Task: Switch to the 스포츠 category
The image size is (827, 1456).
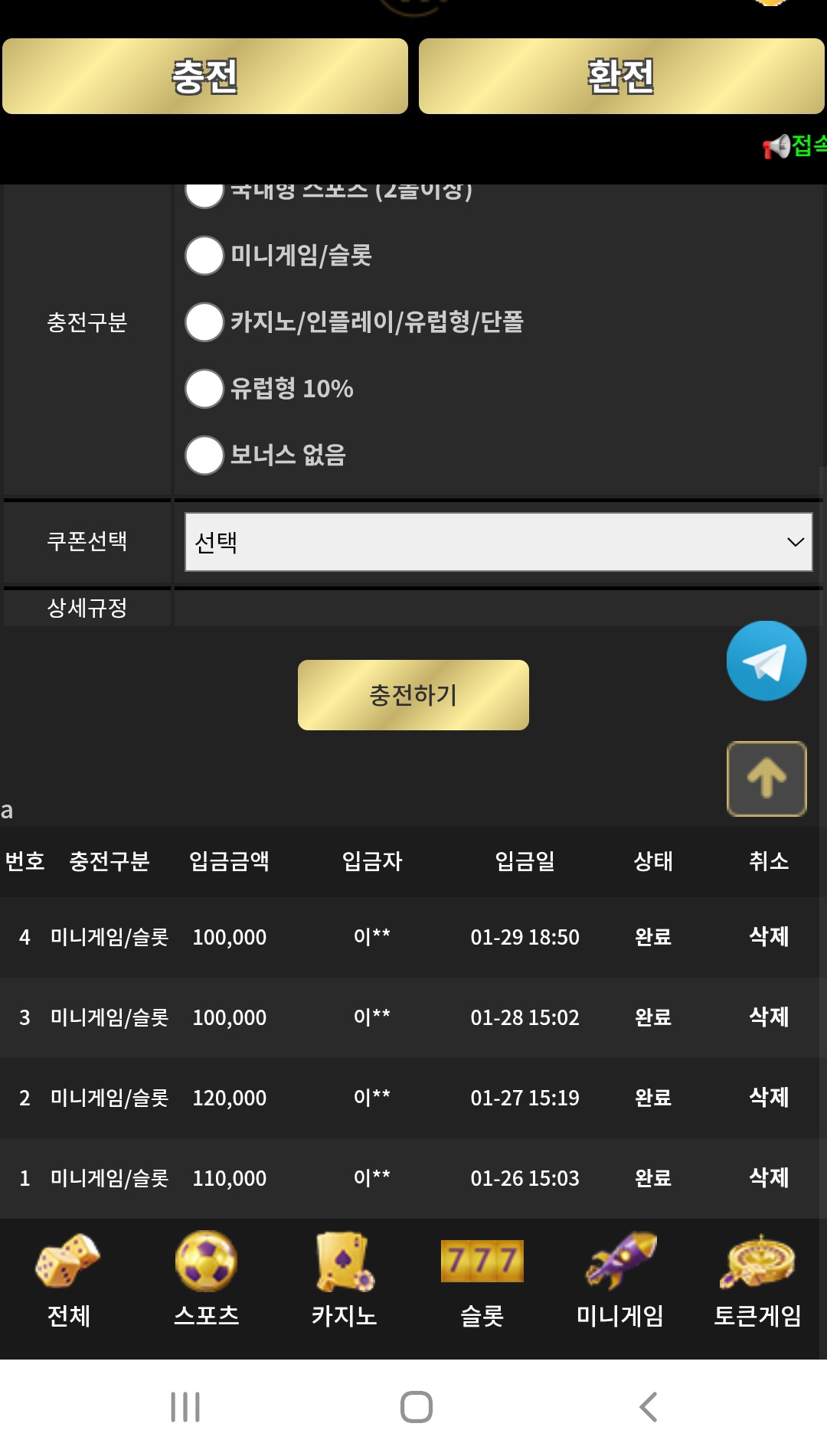Action: [x=206, y=1278]
